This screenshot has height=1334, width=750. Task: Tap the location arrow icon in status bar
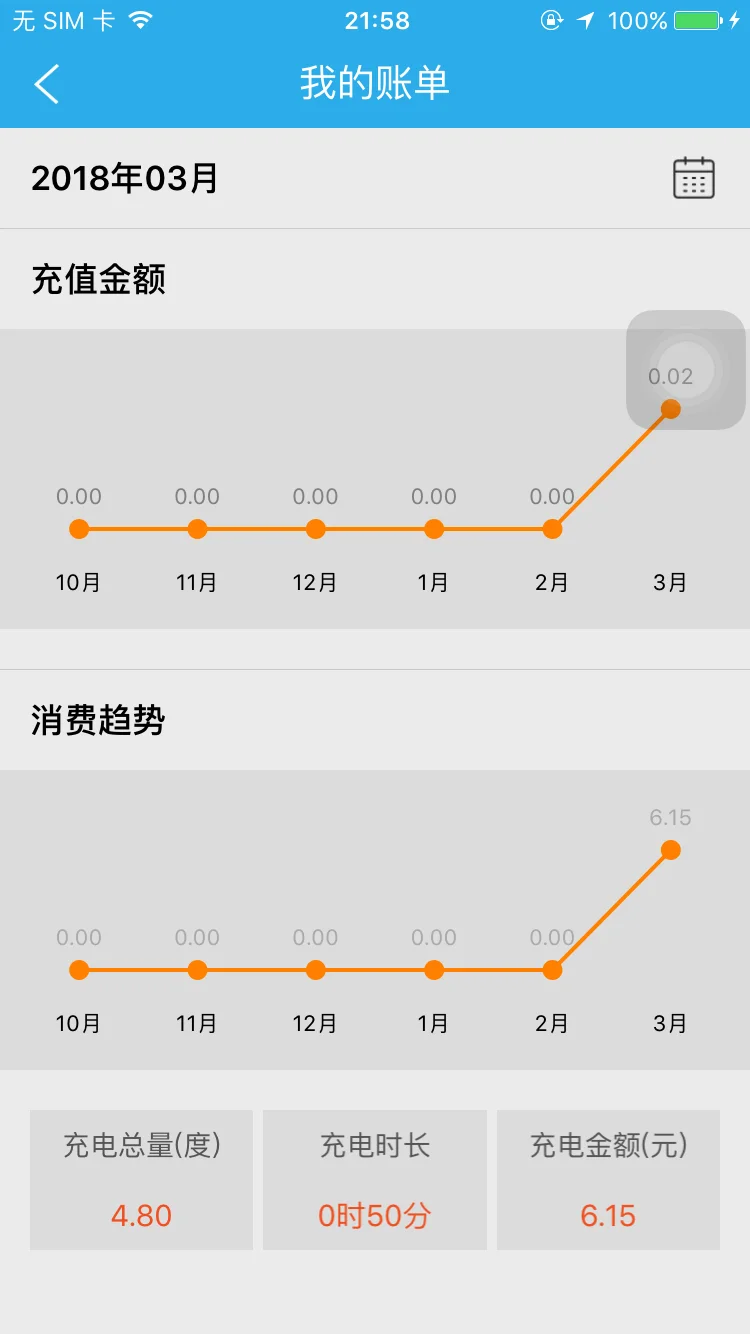pos(583,20)
